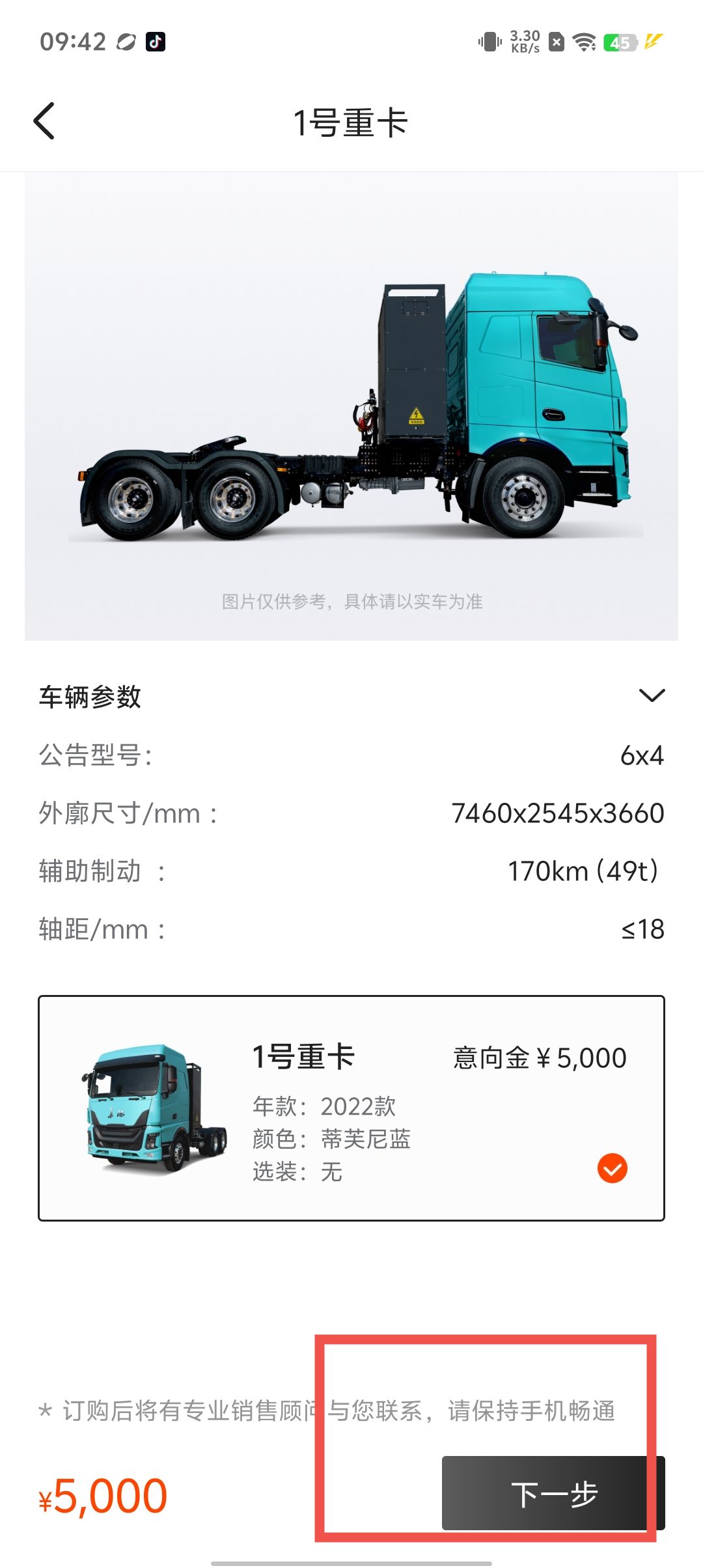703x1568 pixels.
Task: Tap the 下一步 button
Action: point(553,1493)
